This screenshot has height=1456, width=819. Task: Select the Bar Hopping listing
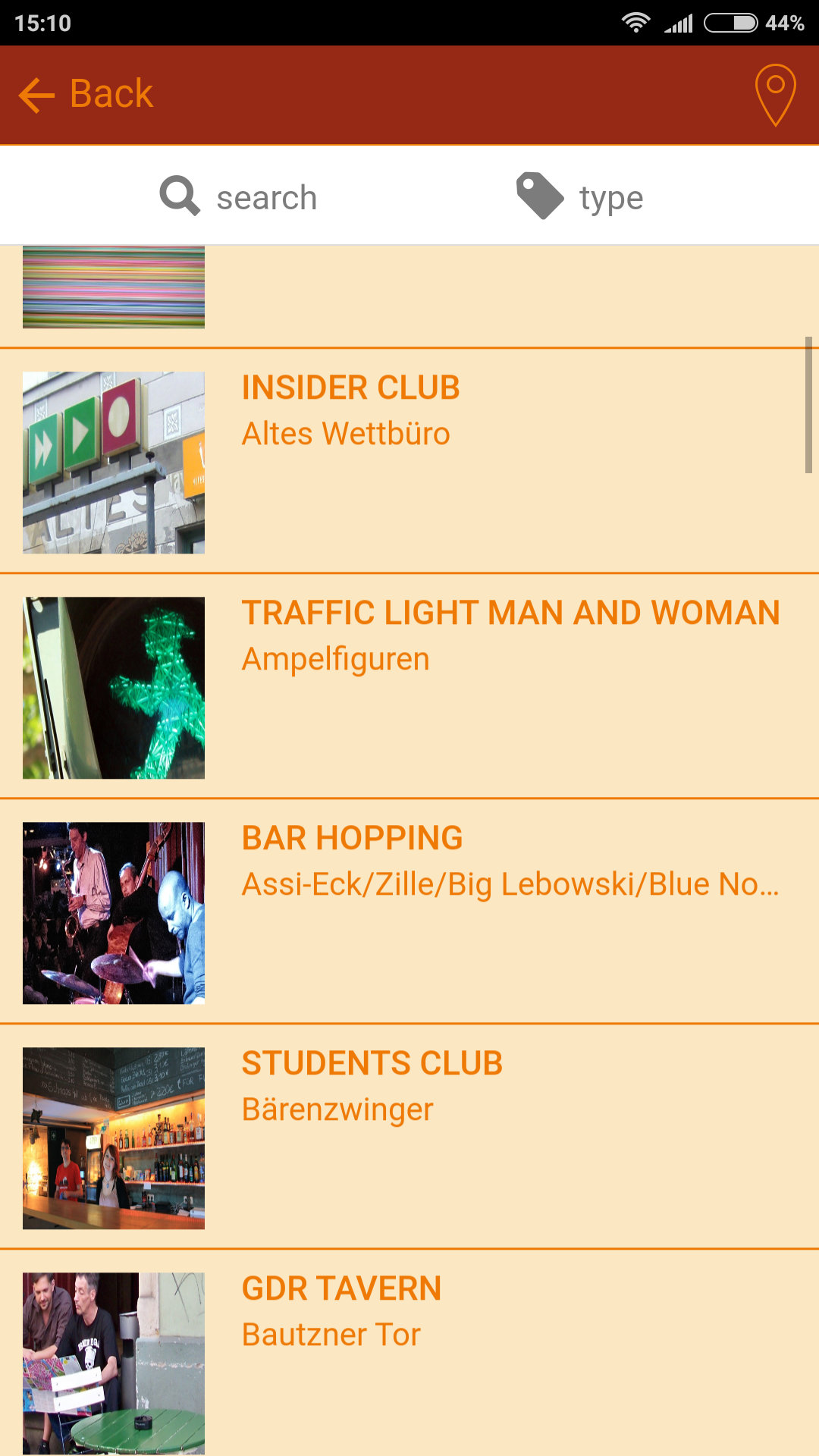pyautogui.click(x=409, y=912)
